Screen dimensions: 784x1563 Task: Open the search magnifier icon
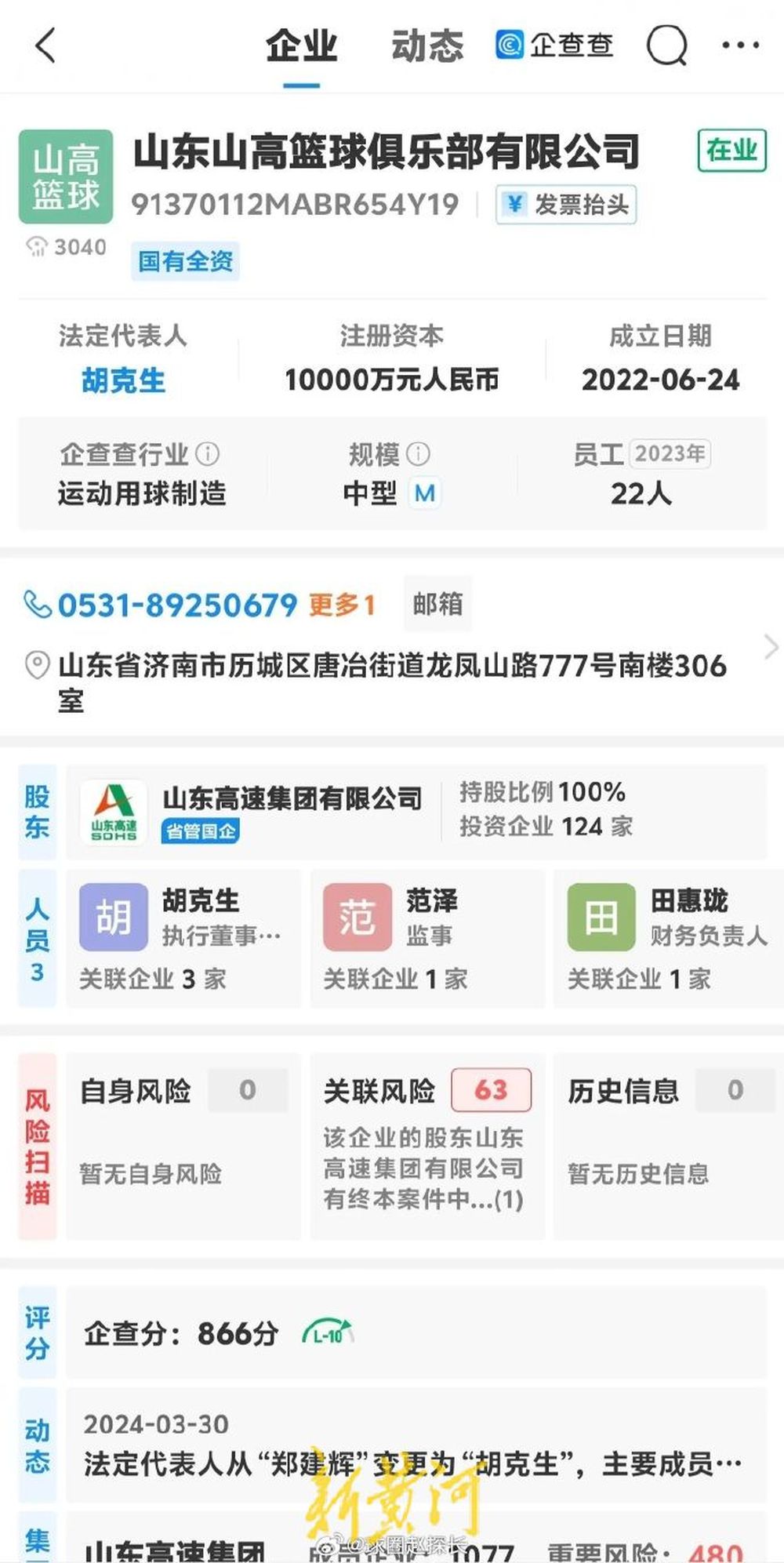pyautogui.click(x=666, y=45)
